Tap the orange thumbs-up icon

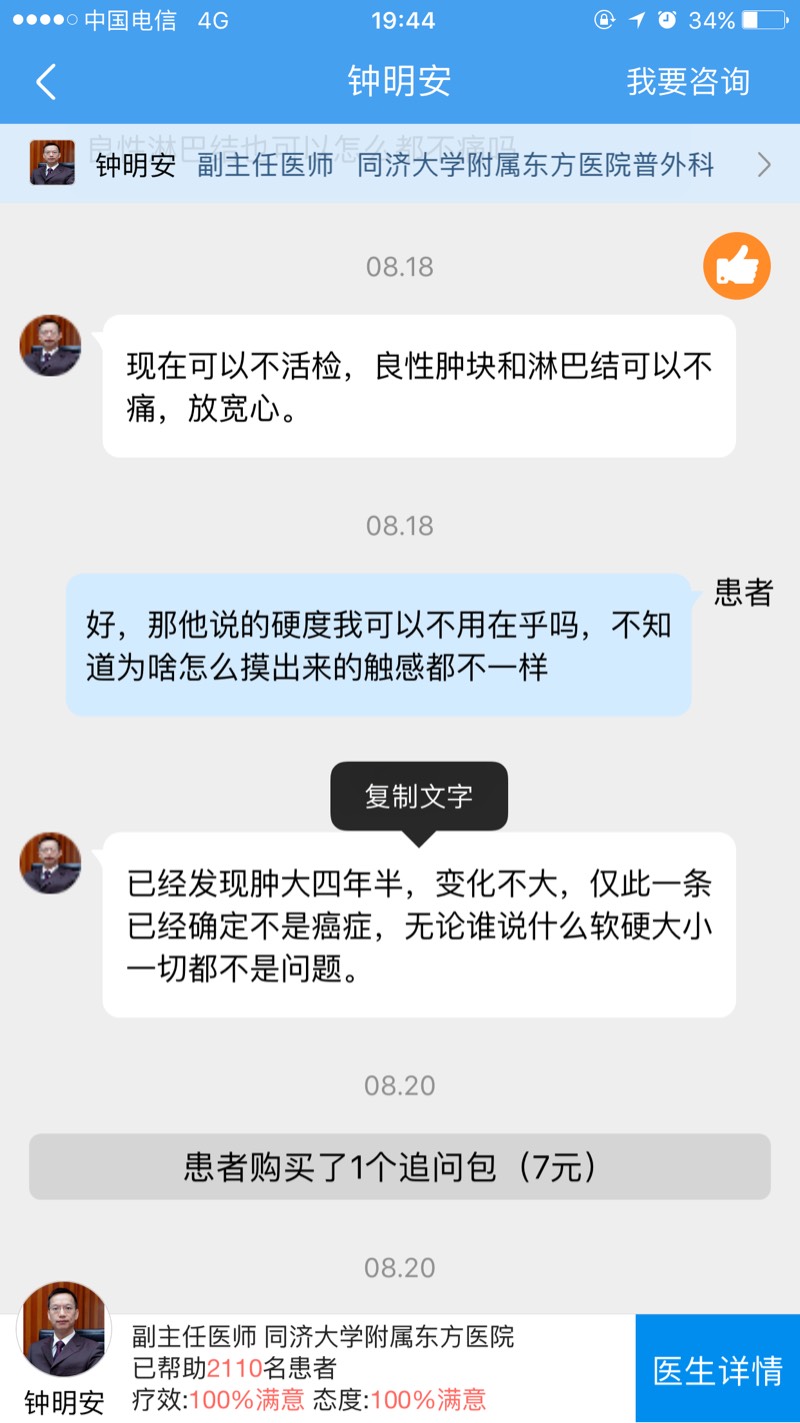(x=737, y=266)
